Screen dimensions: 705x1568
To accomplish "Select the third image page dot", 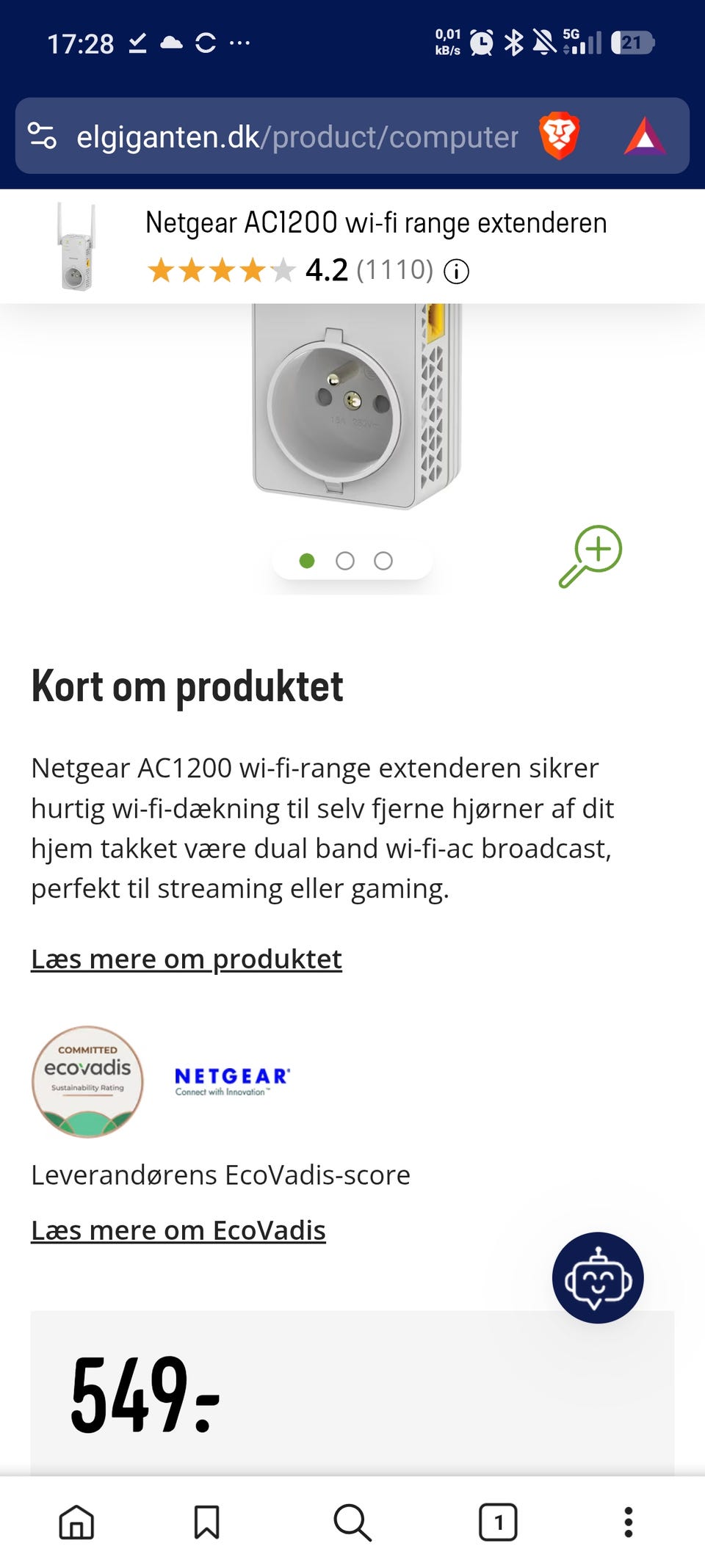I will coord(383,562).
